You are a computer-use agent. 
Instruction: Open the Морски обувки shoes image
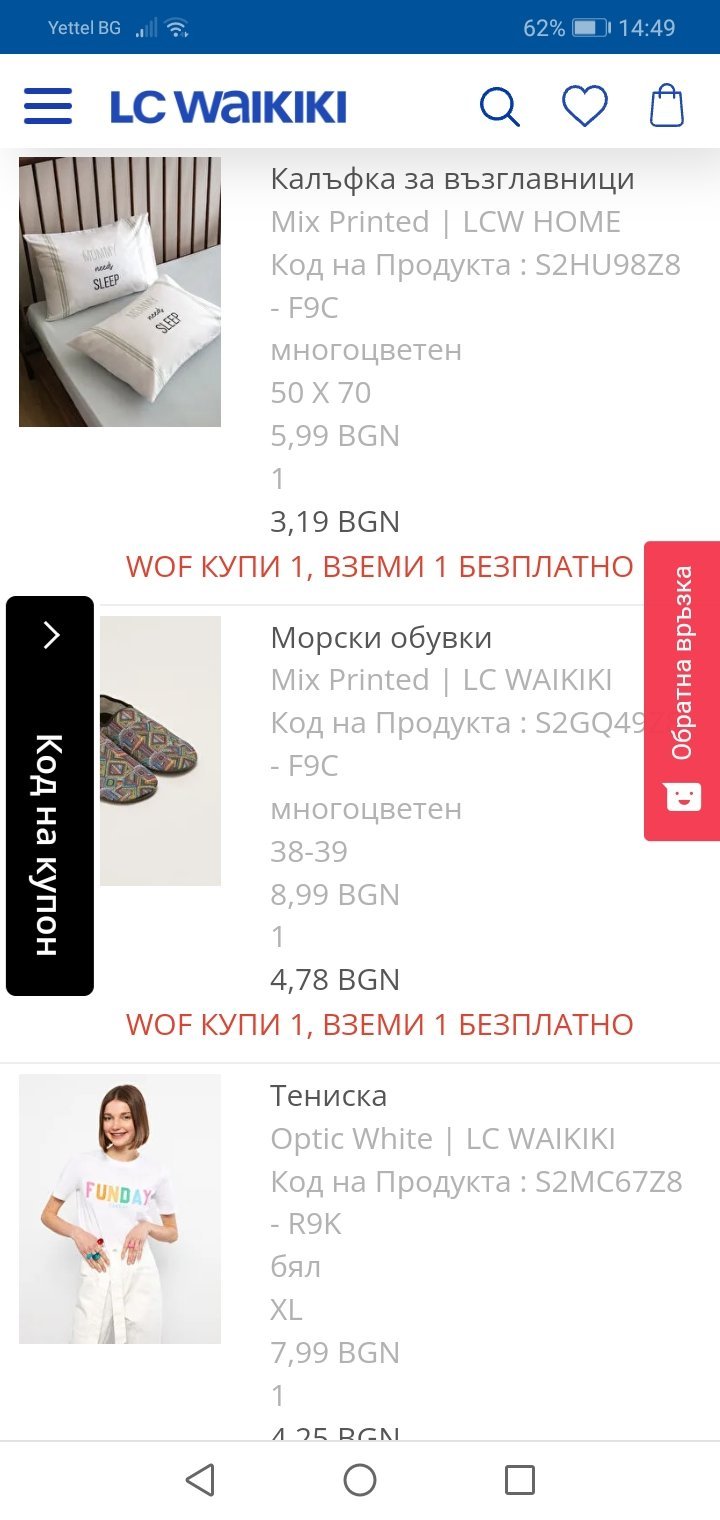[160, 750]
